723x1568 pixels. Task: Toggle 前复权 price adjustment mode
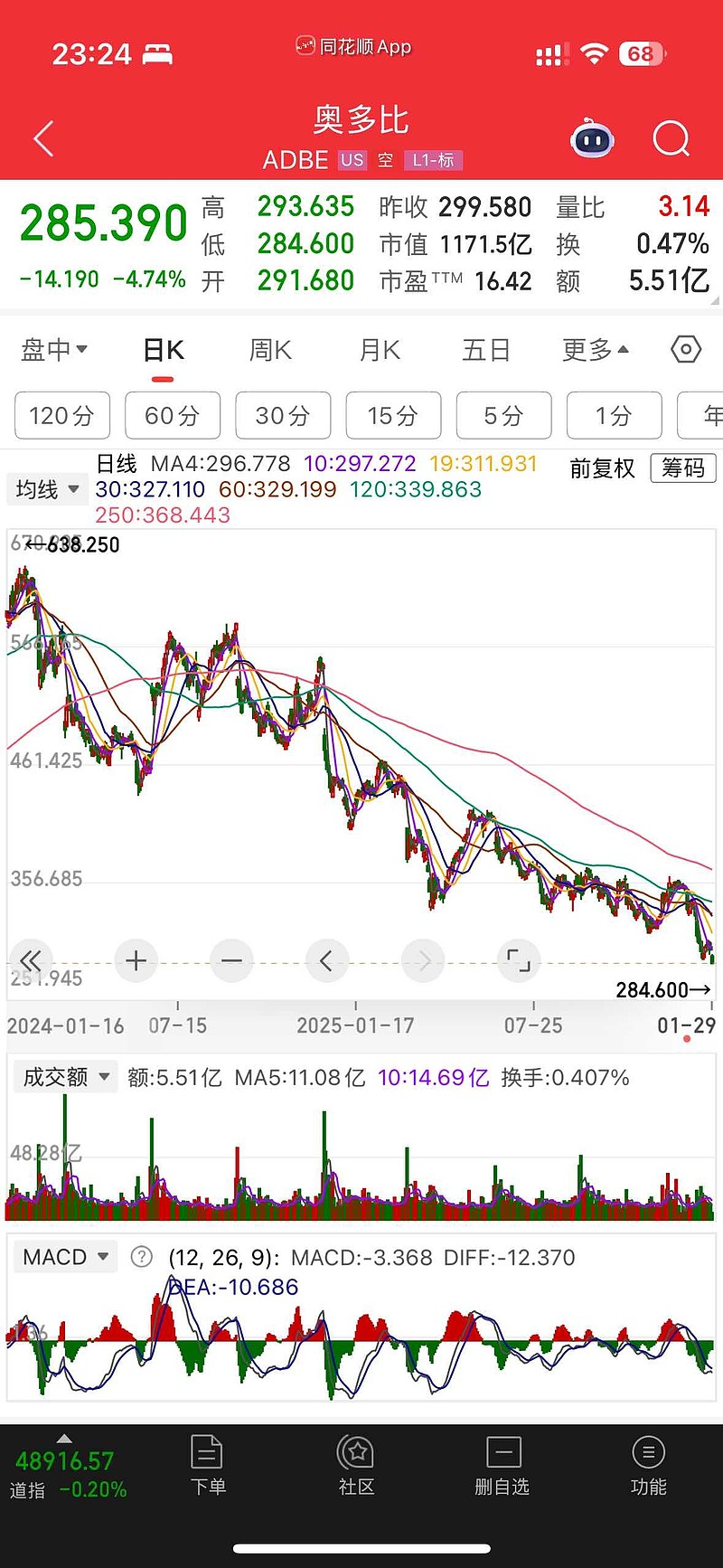601,469
